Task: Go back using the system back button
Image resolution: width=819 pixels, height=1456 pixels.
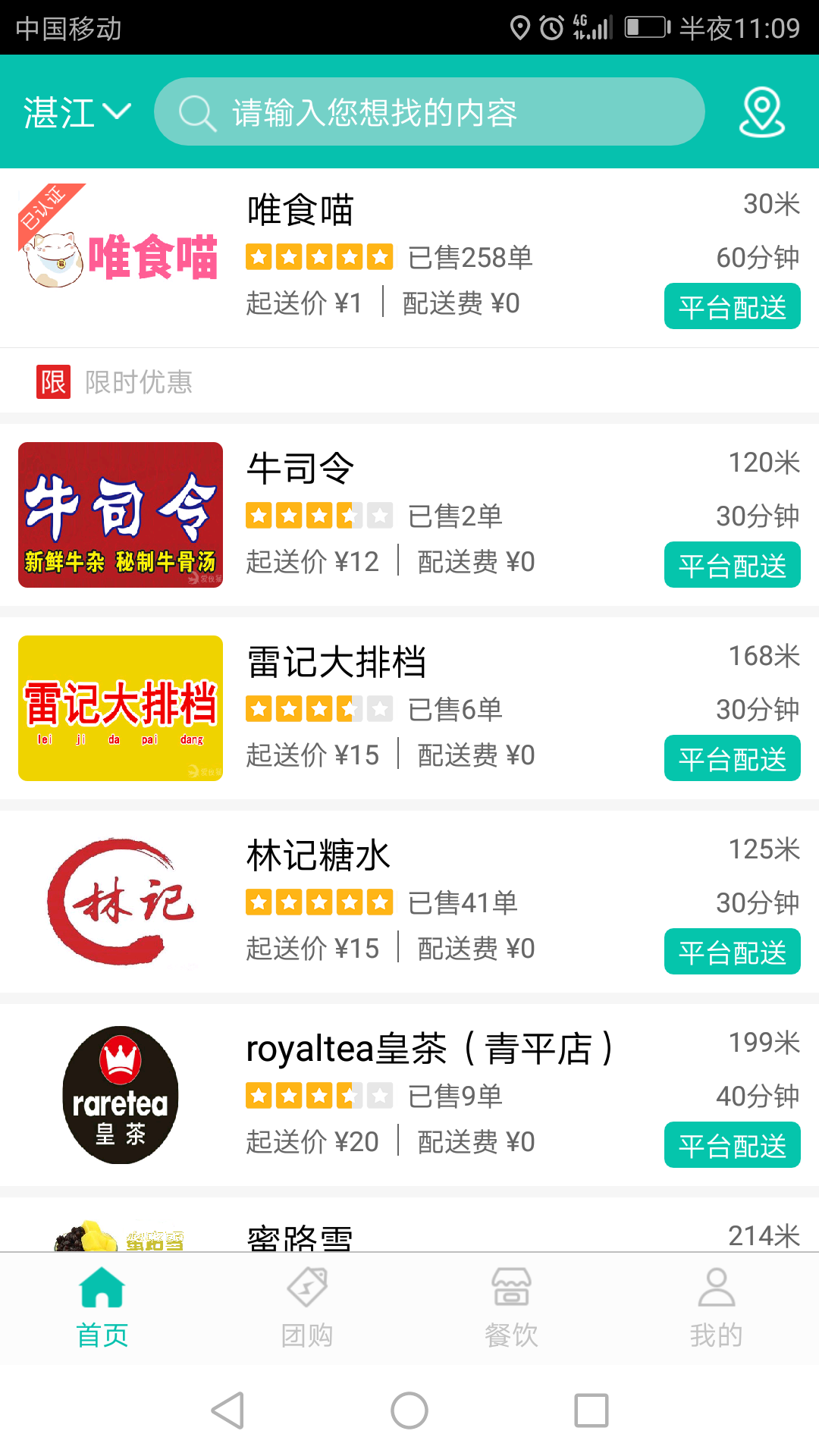Action: click(x=227, y=1410)
